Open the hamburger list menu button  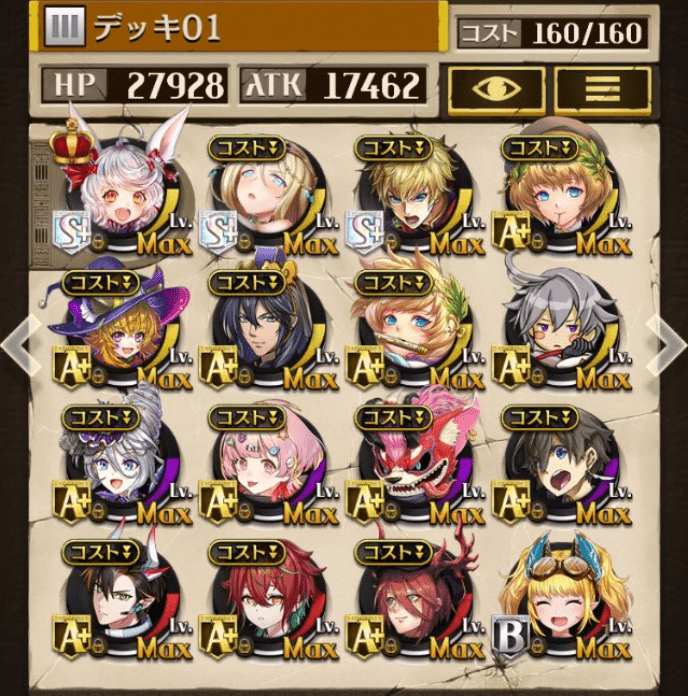coord(602,90)
